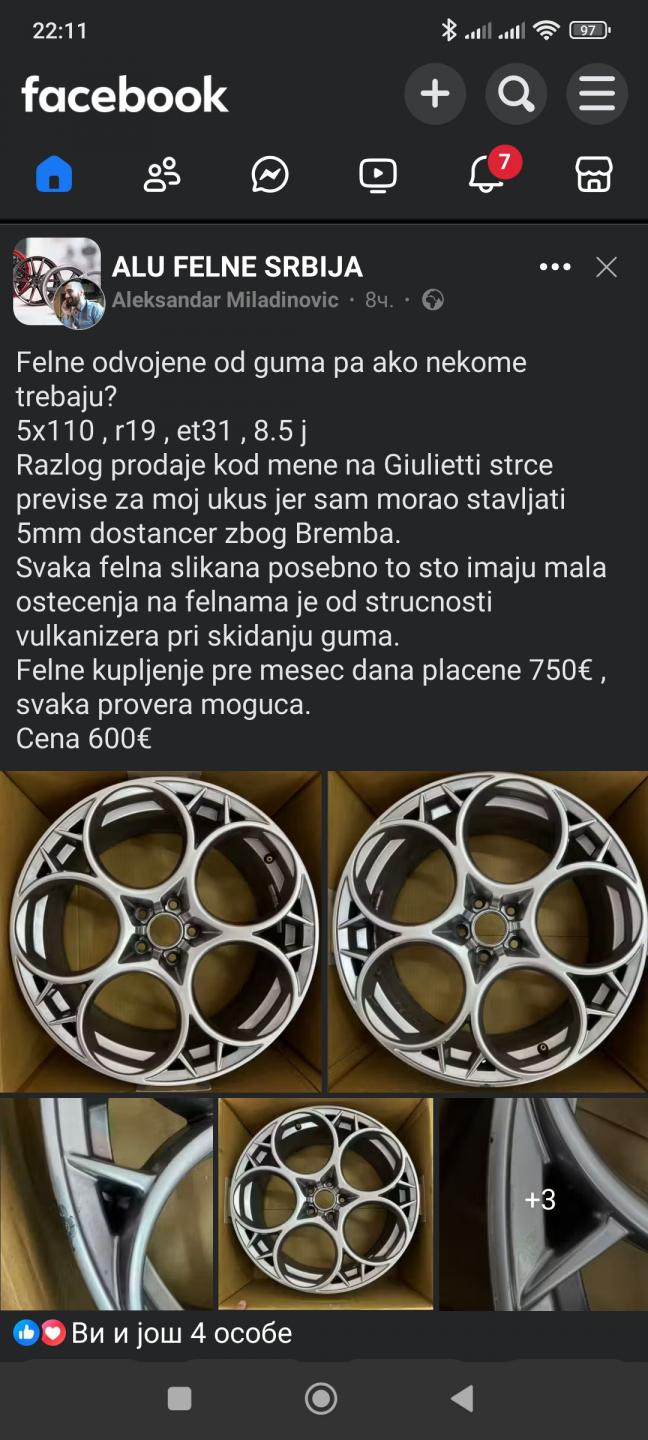Tap the plus create button
Viewport: 648px width, 1440px height.
[x=434, y=95]
